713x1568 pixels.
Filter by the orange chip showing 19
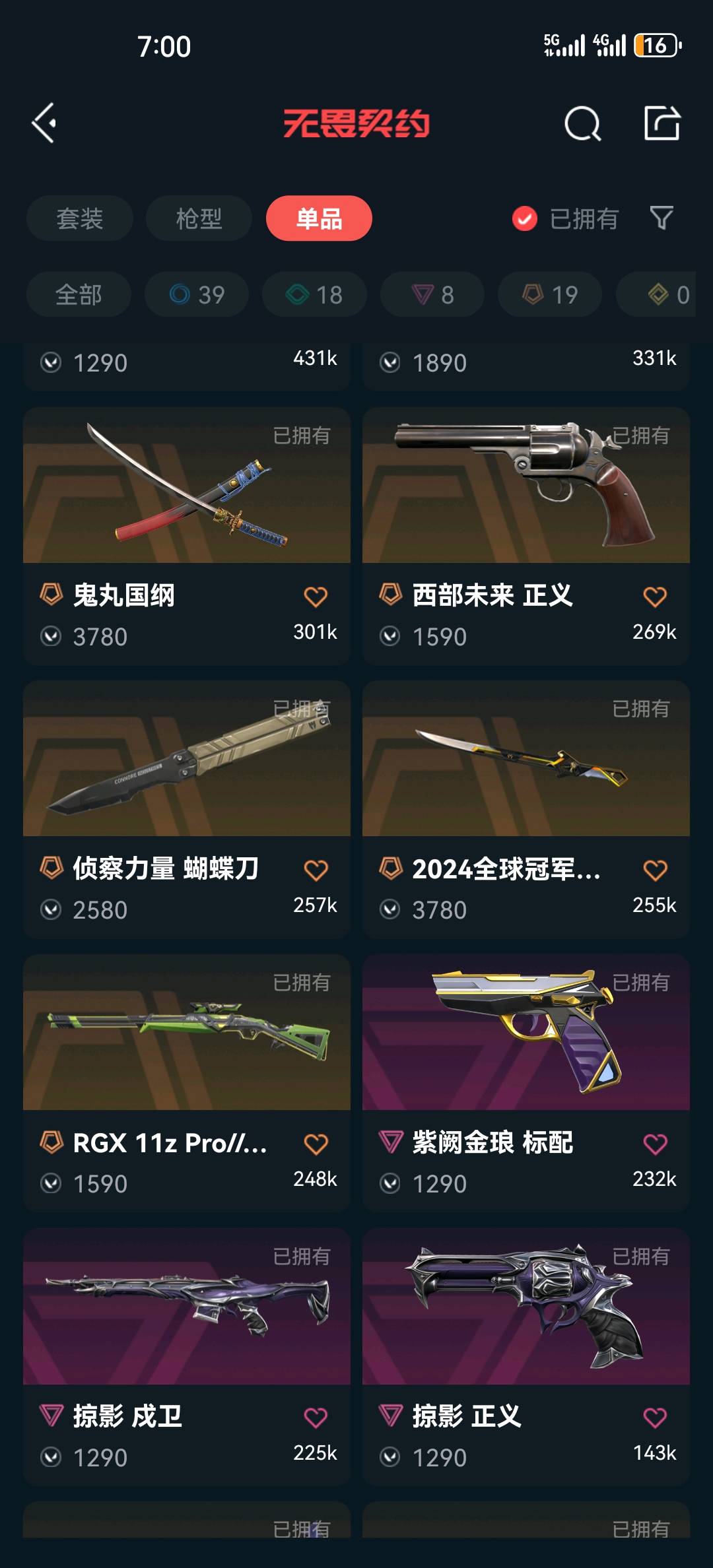point(550,294)
